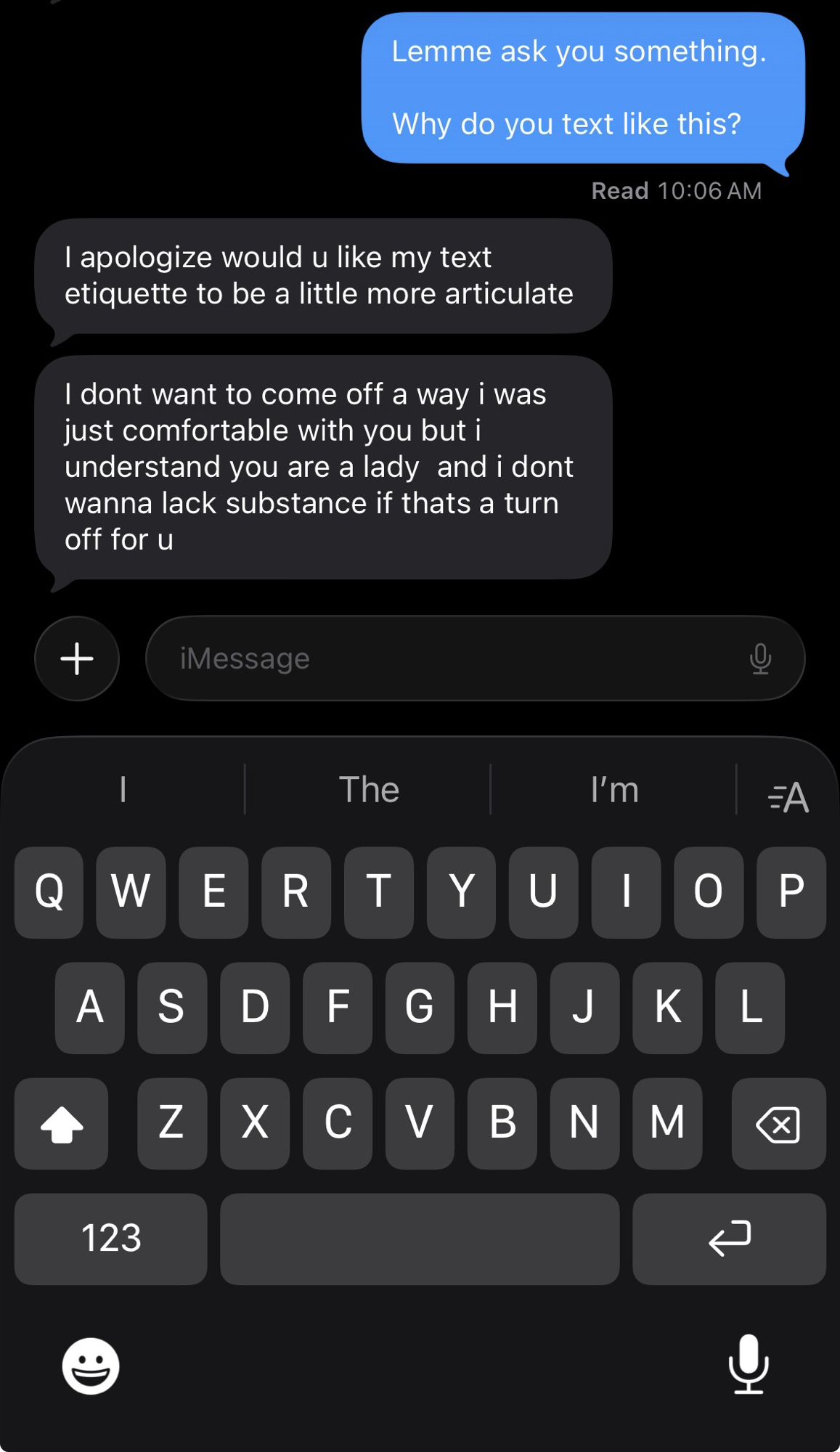Toggle the shift key
This screenshot has width=840, height=1452.
pos(62,1124)
